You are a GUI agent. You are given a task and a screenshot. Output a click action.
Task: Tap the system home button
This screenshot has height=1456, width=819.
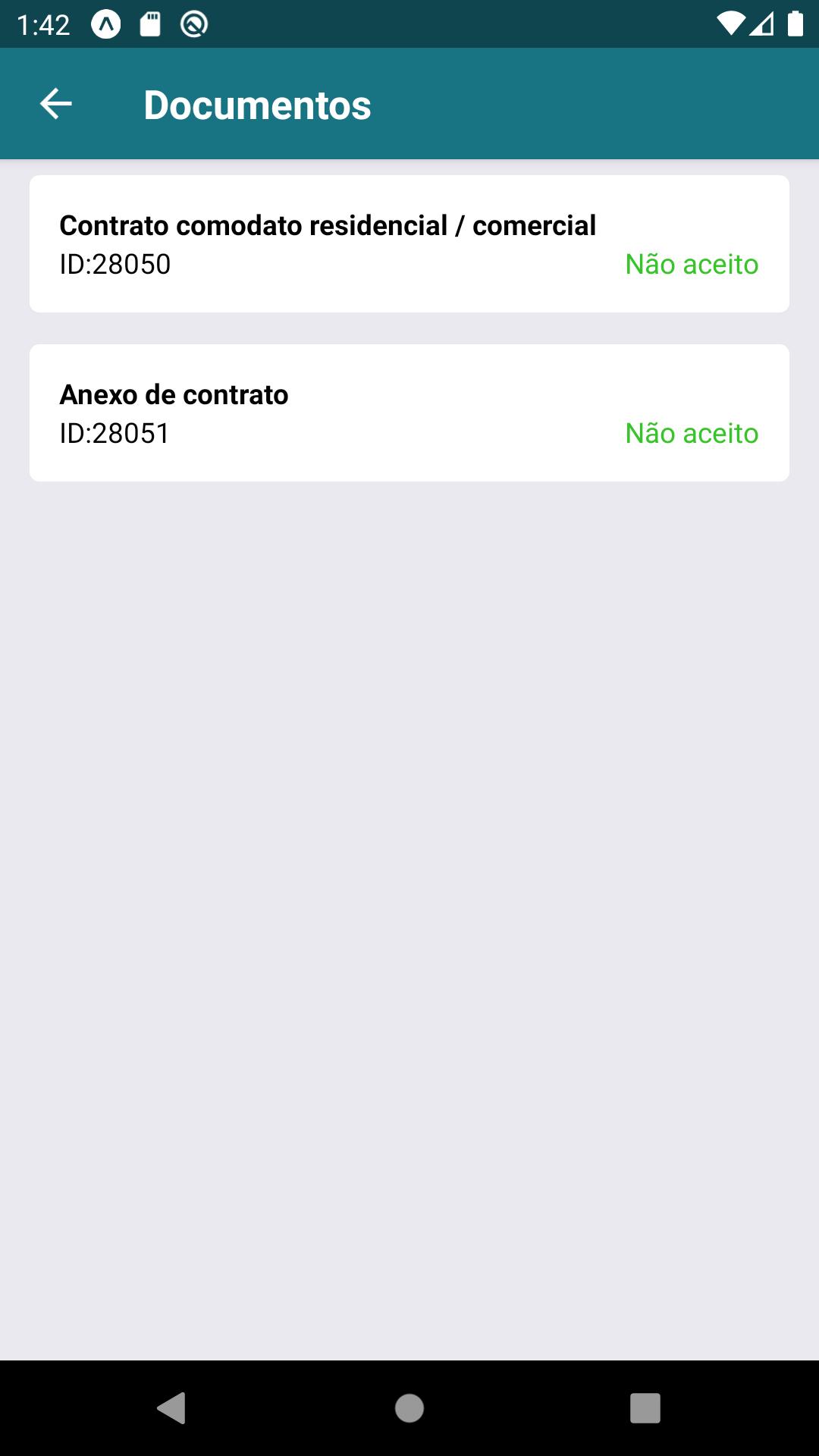point(409,1408)
